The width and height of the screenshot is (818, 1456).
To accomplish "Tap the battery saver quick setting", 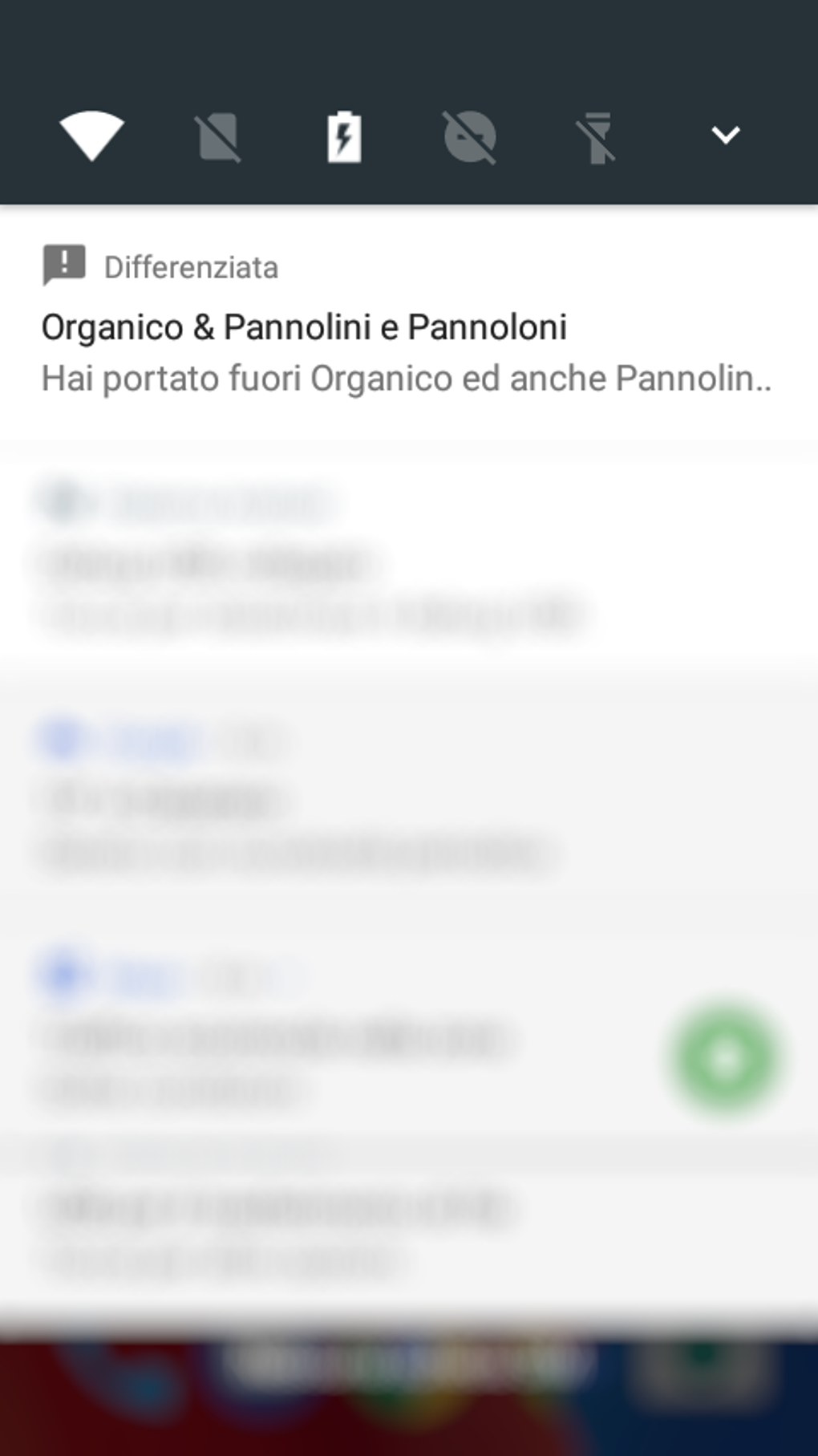I will (344, 137).
